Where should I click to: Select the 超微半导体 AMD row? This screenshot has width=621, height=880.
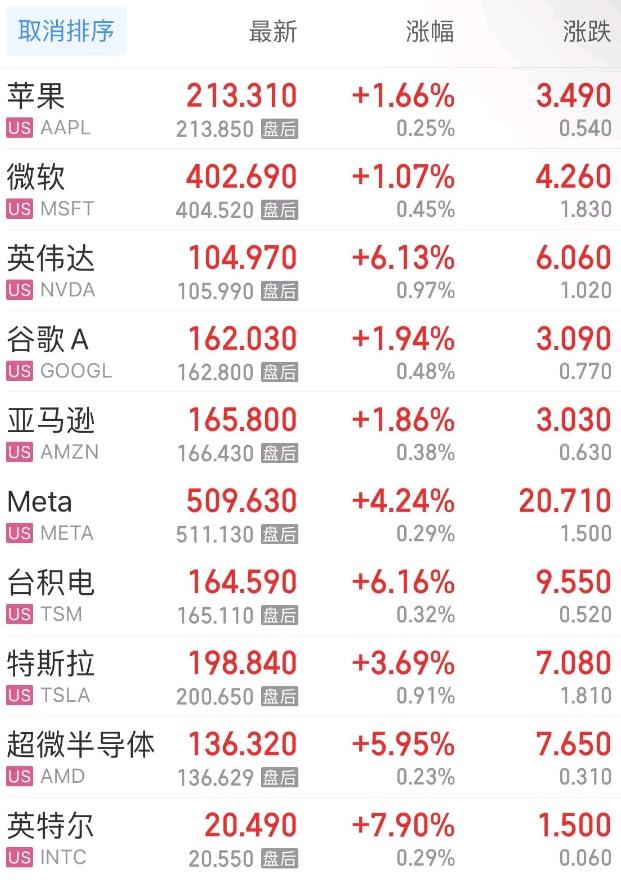[x=310, y=757]
